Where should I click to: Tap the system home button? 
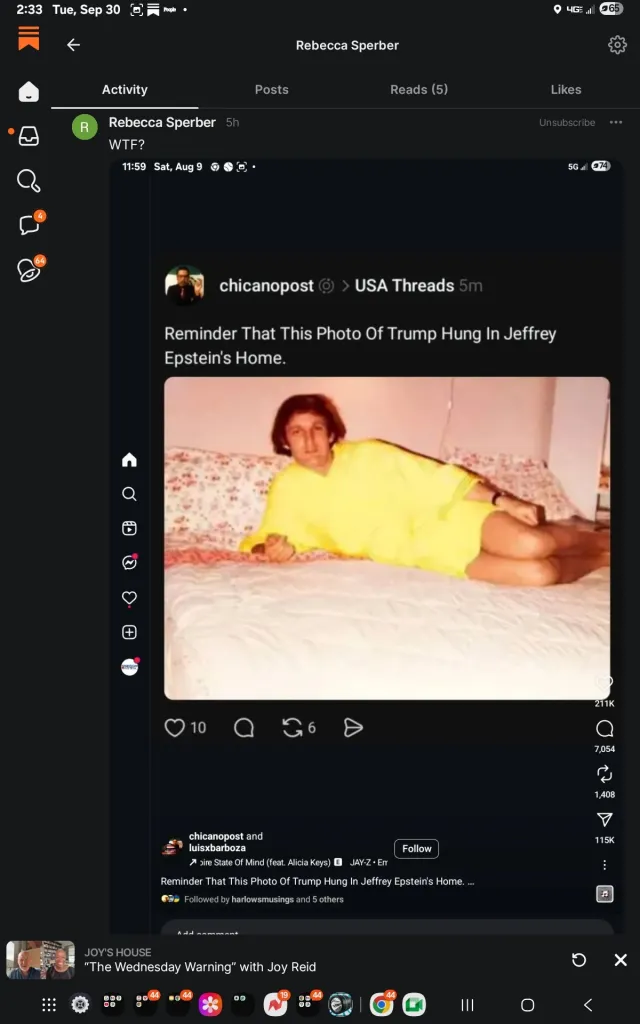tap(528, 1005)
